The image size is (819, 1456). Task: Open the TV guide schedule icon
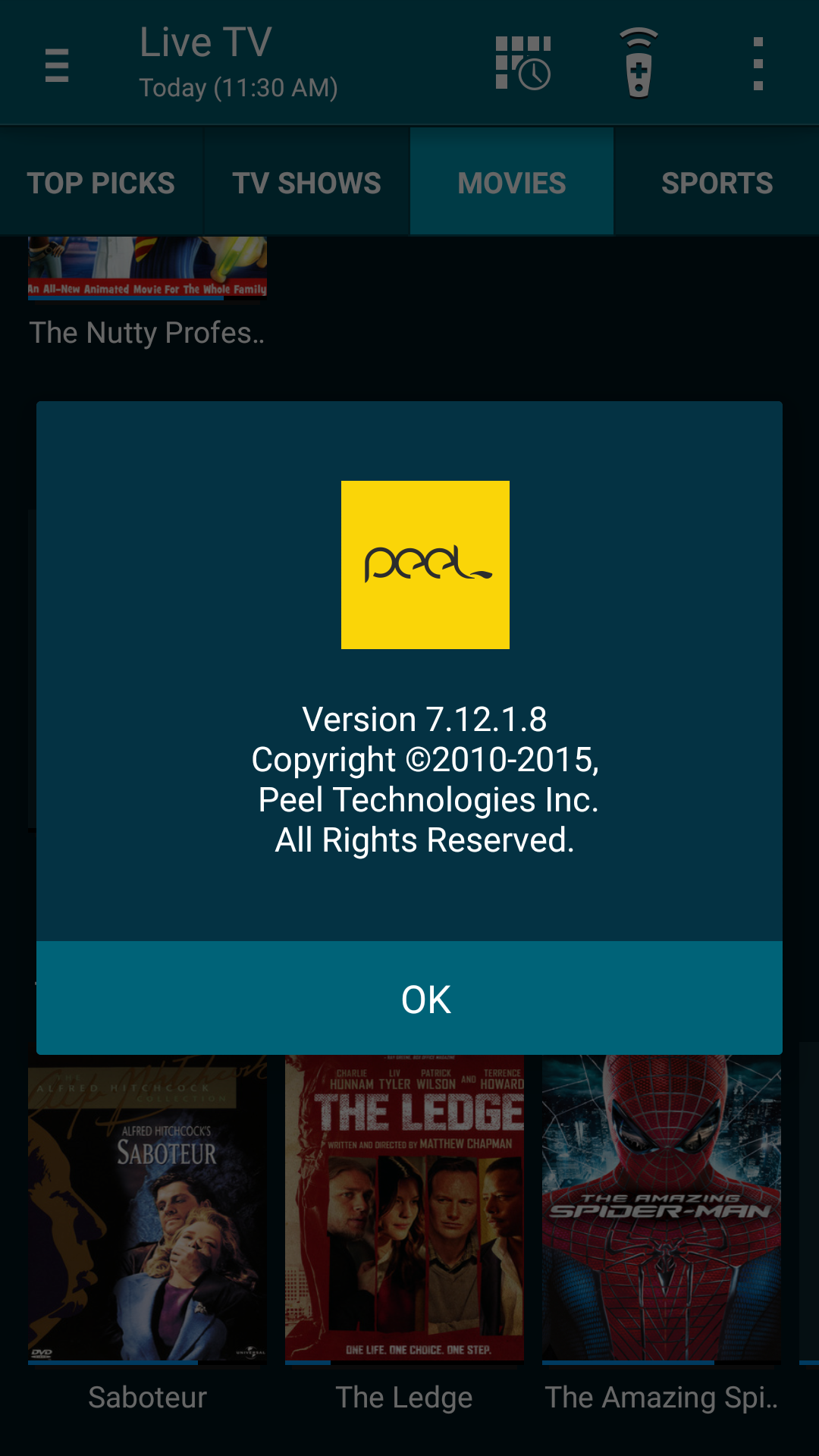tap(522, 64)
